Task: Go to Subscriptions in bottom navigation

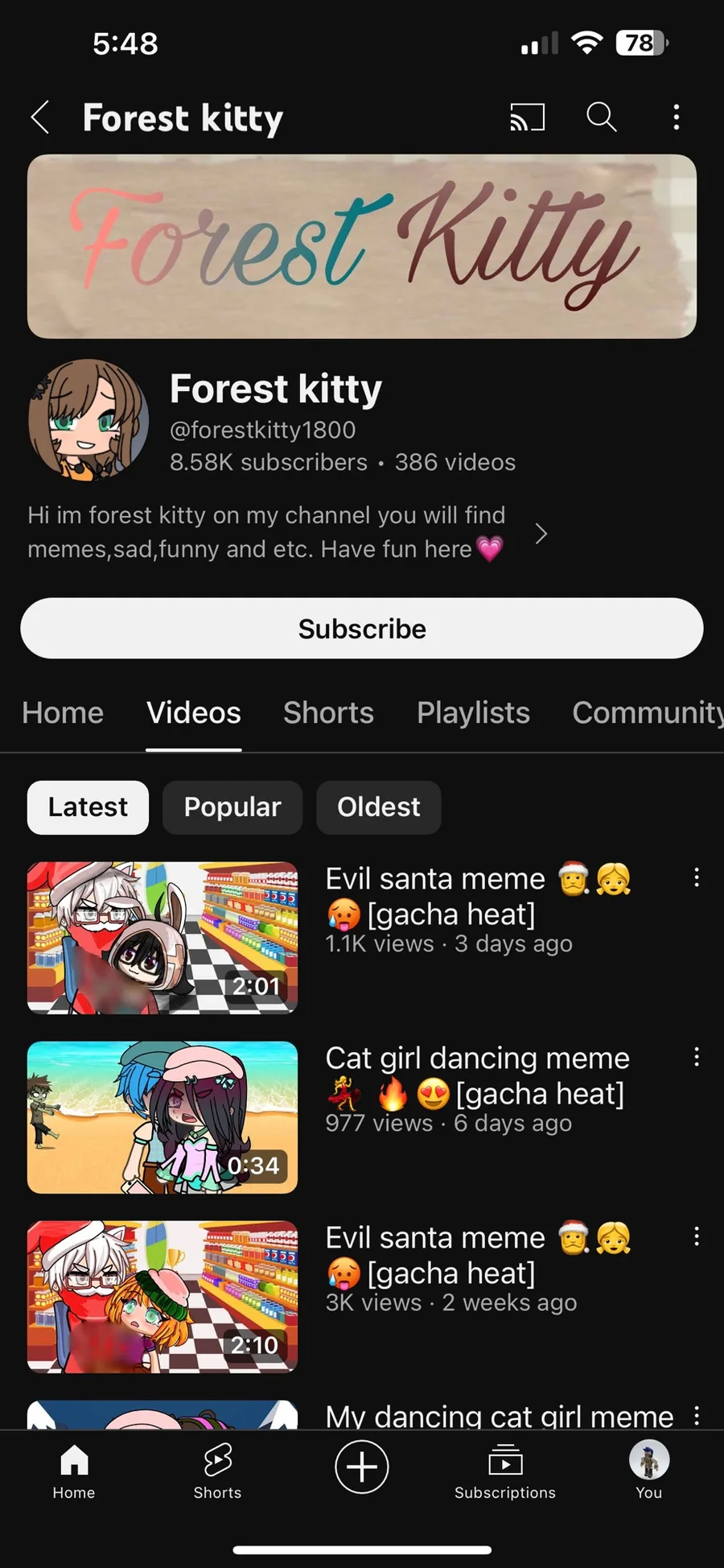Action: (505, 1471)
